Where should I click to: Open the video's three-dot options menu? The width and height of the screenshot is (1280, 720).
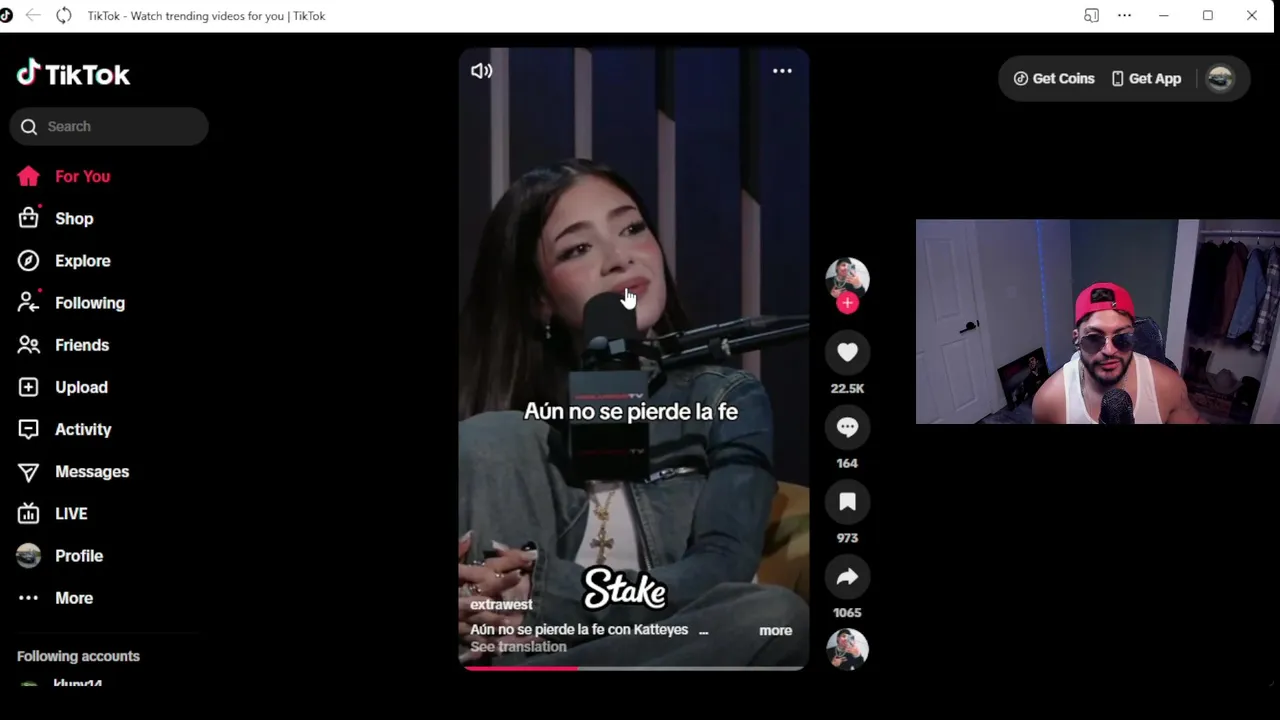tap(782, 71)
